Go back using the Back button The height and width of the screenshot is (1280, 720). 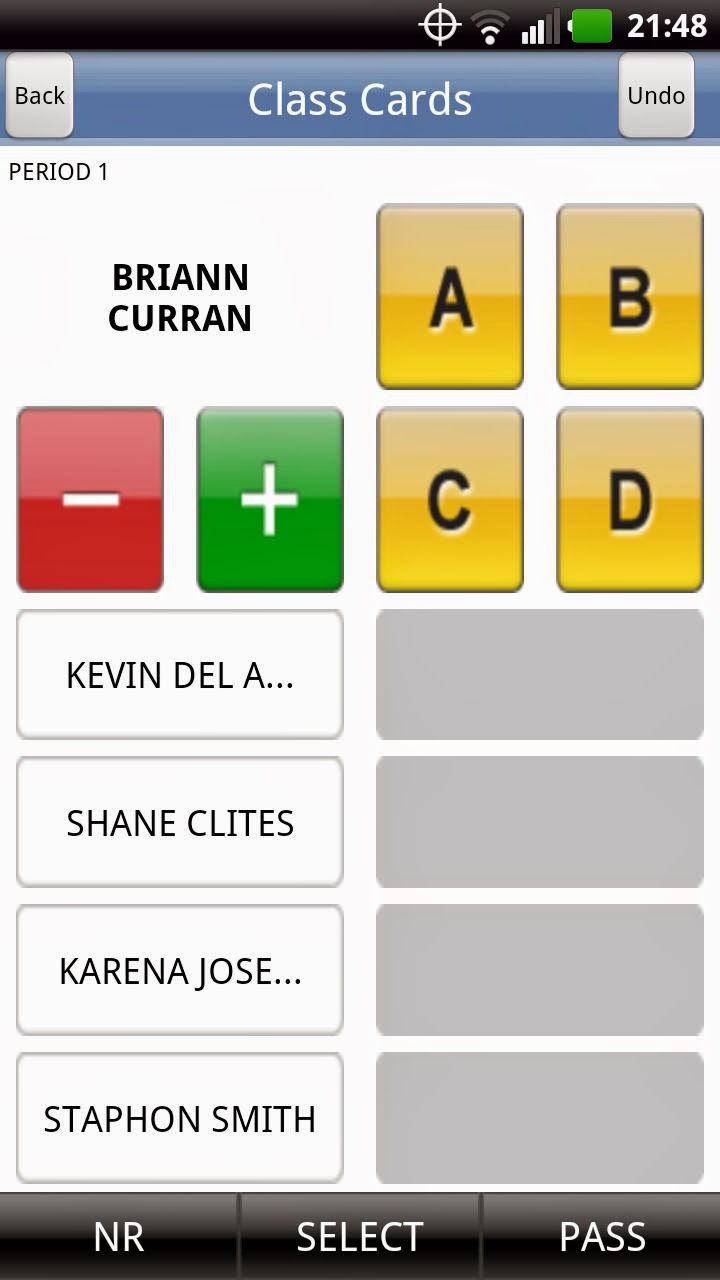pos(39,96)
